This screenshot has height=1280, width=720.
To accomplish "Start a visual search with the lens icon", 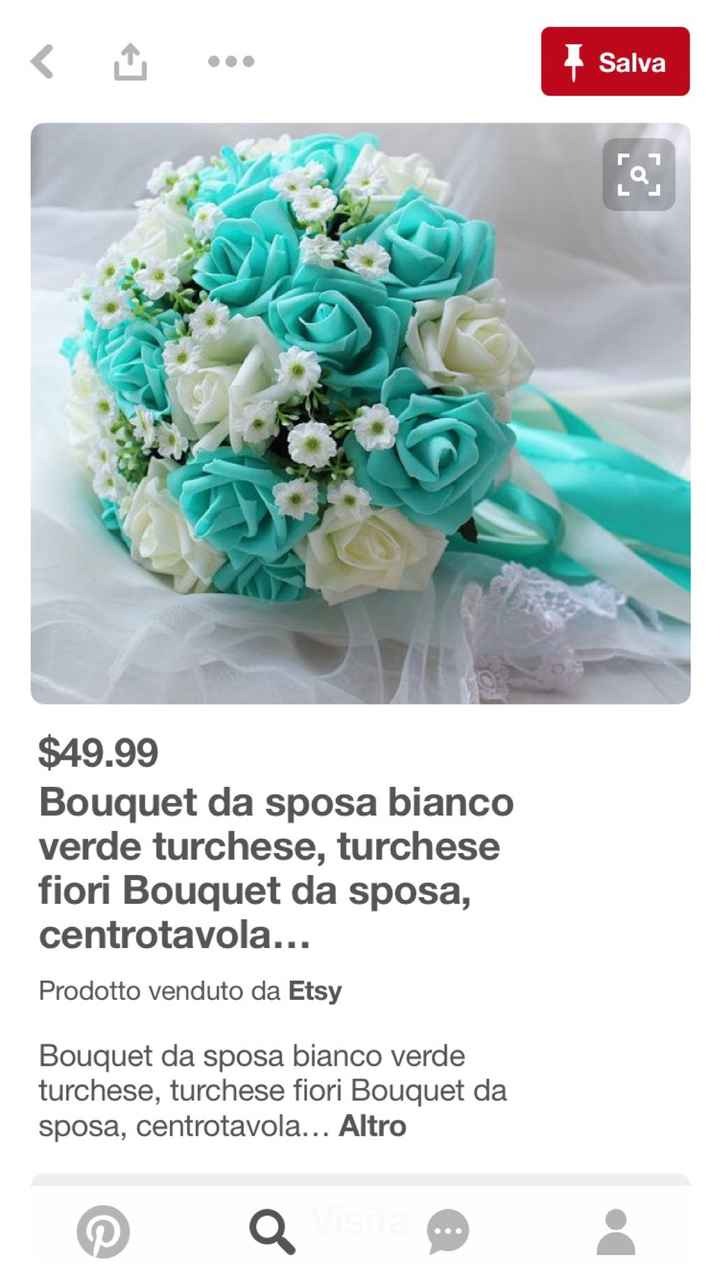I will pyautogui.click(x=638, y=174).
